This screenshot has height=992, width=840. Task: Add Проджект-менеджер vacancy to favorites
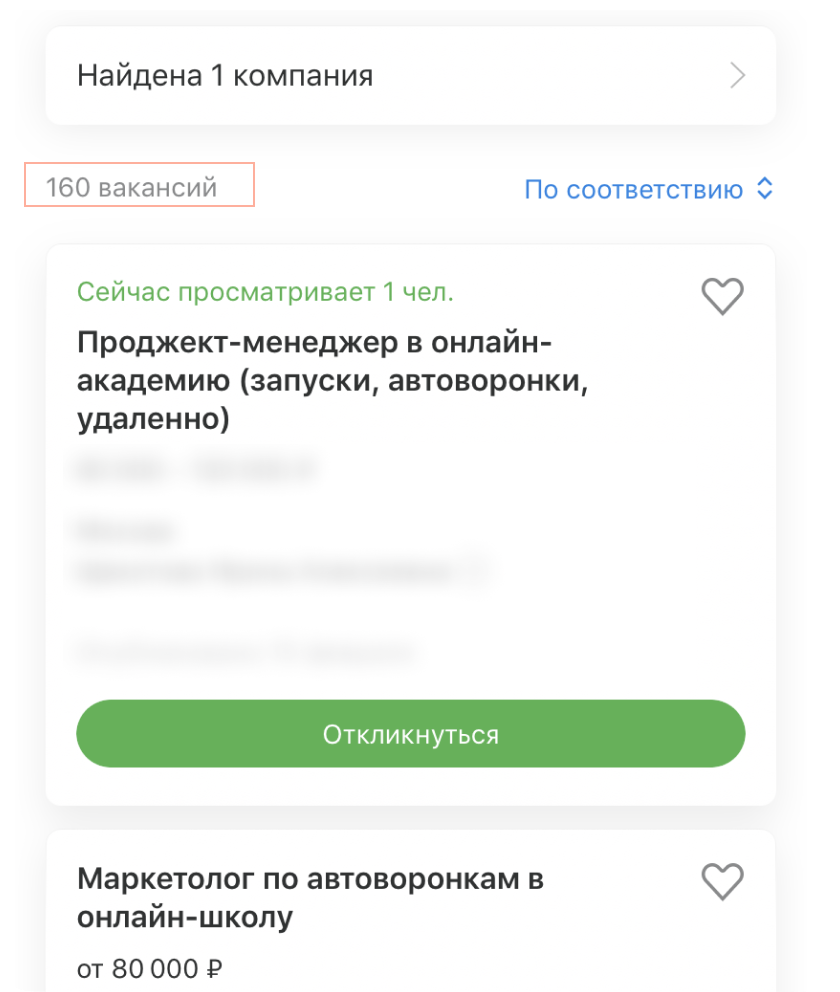click(x=722, y=296)
